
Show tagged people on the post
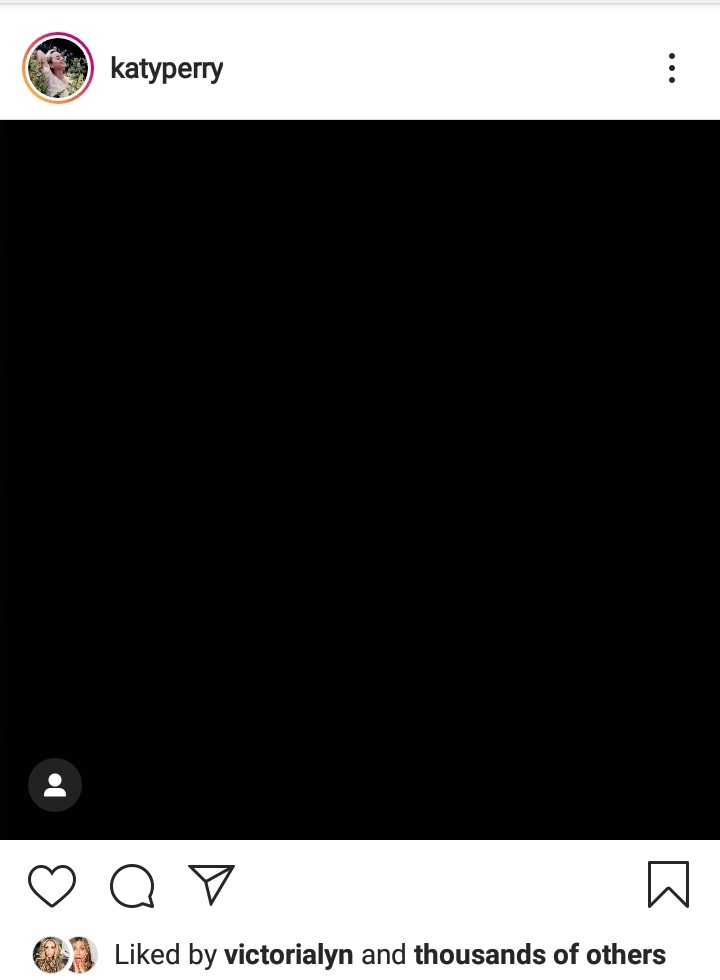pos(55,785)
